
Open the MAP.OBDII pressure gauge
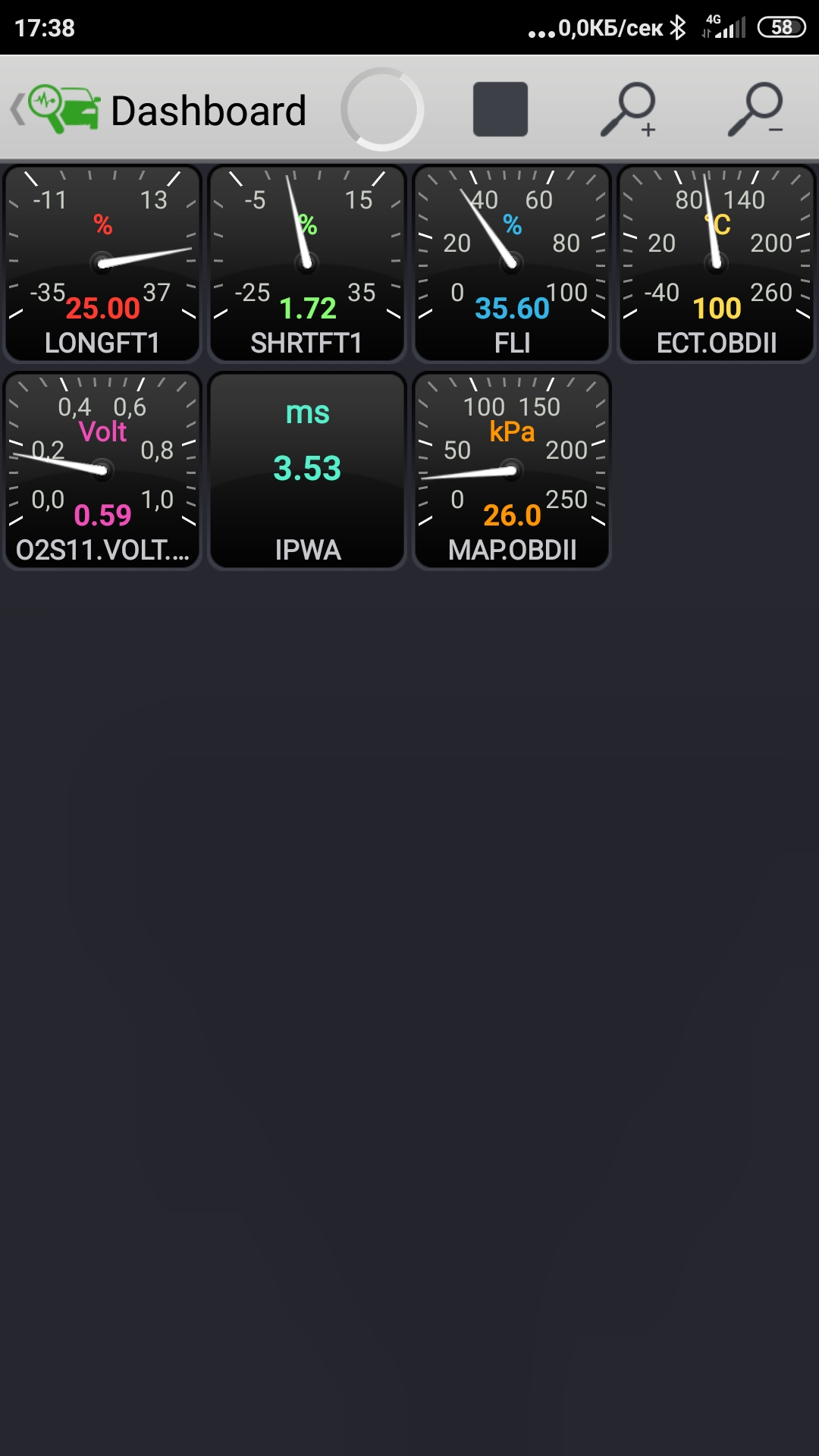(512, 470)
